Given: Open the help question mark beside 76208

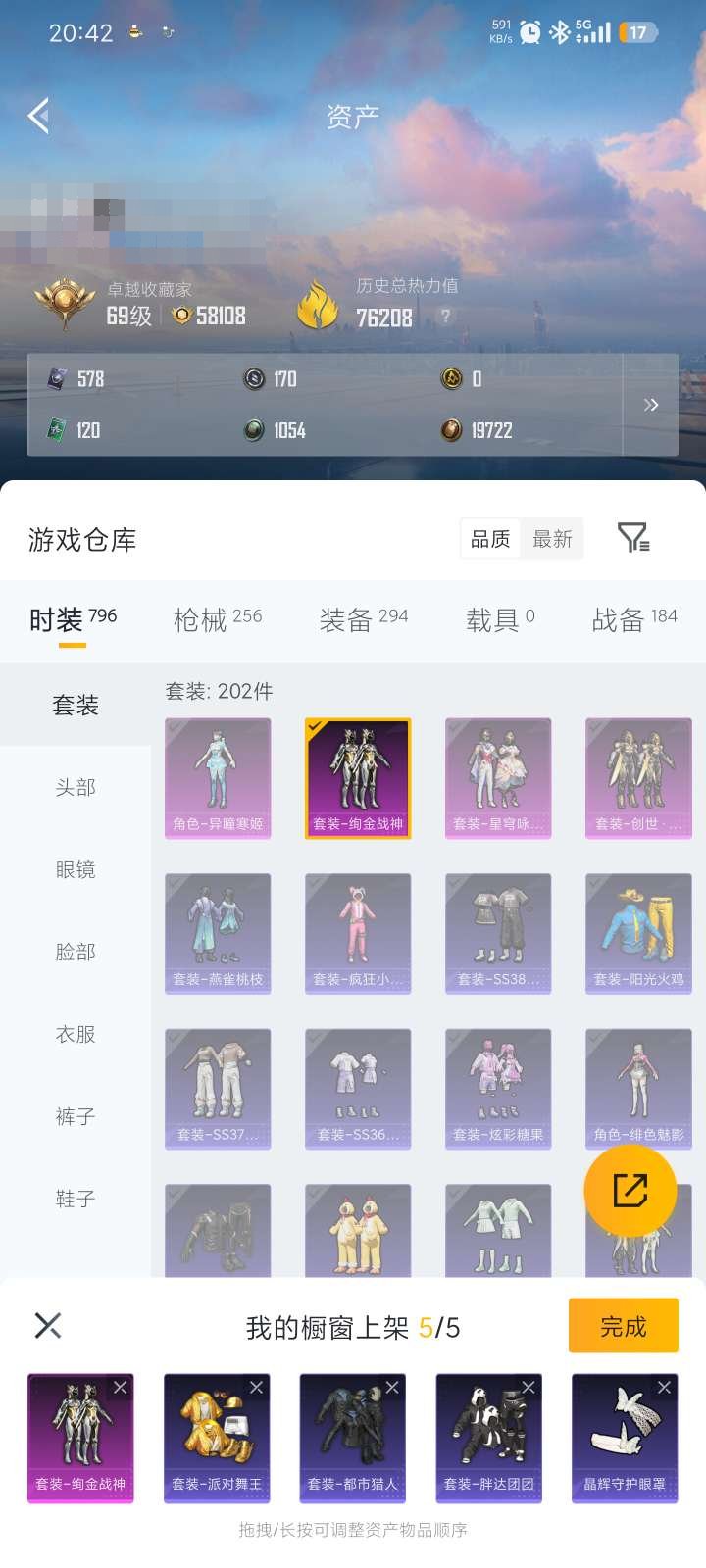Looking at the screenshot, I should 447,316.
